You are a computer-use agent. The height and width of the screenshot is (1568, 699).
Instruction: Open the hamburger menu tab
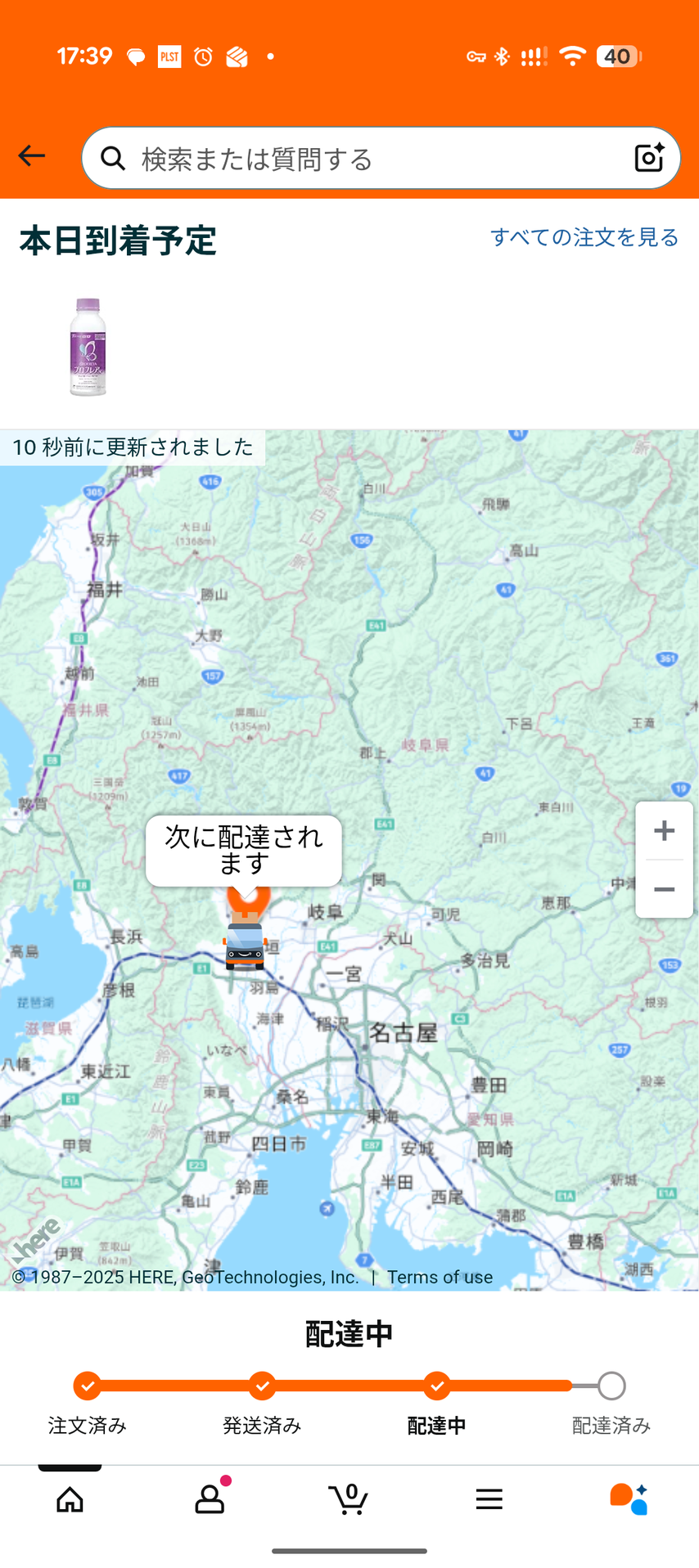489,1499
